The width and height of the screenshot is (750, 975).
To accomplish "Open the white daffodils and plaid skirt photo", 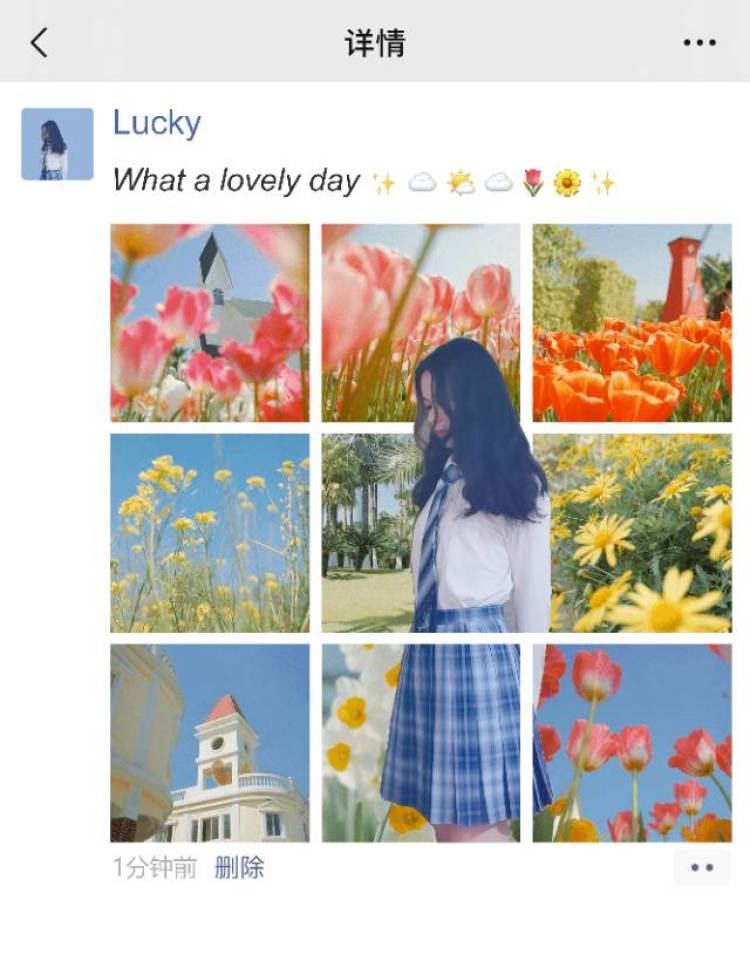I will (x=421, y=742).
